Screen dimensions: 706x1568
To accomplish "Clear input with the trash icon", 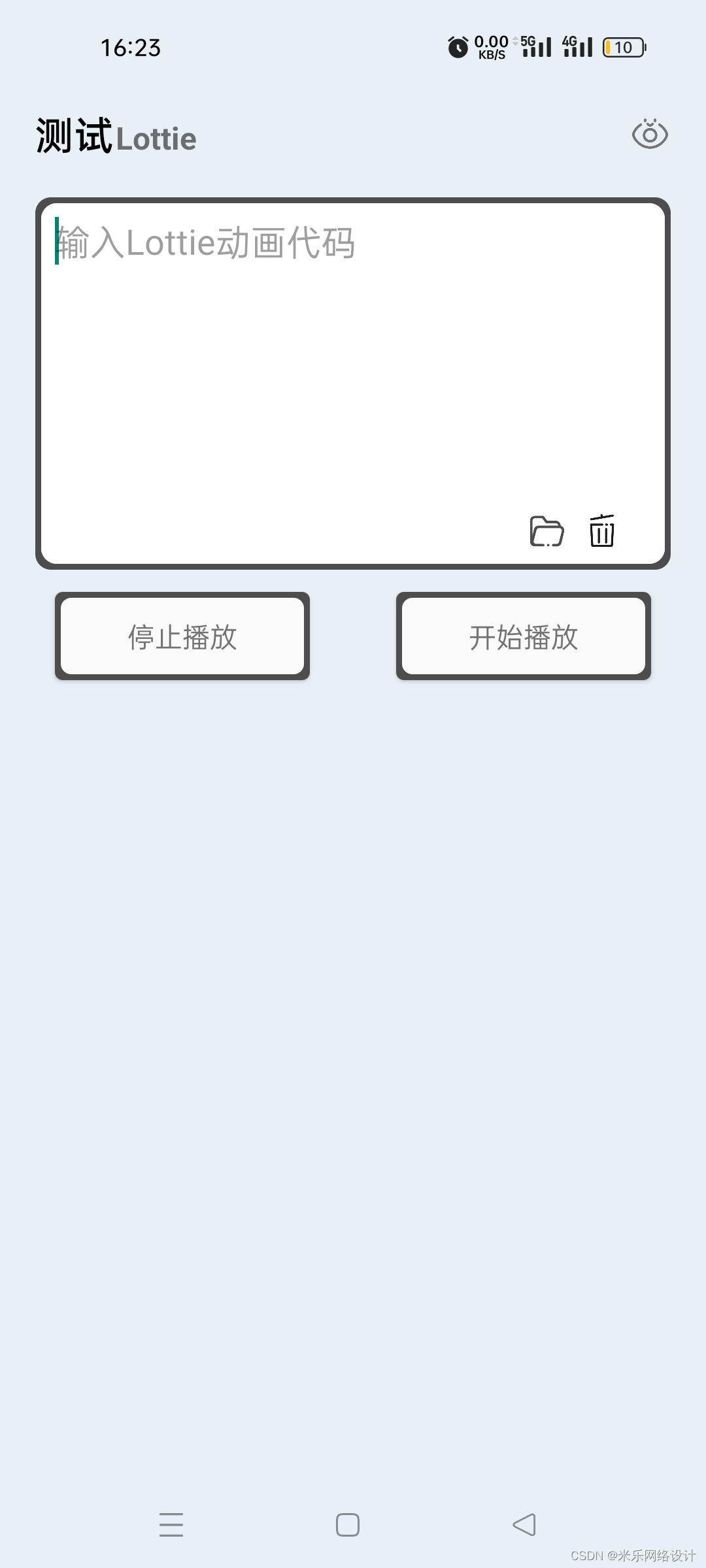I will tap(601, 531).
